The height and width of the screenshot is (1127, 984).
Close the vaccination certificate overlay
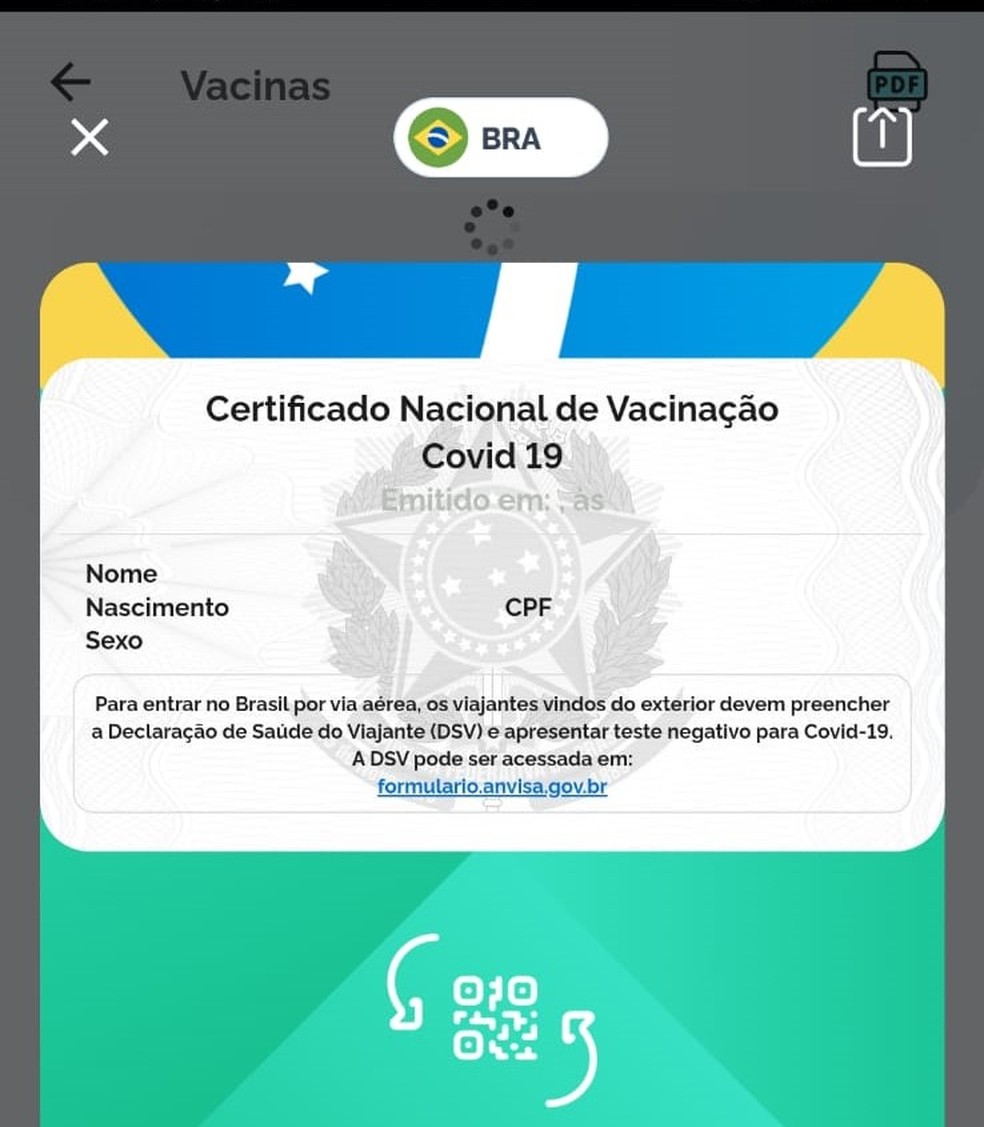click(x=89, y=137)
